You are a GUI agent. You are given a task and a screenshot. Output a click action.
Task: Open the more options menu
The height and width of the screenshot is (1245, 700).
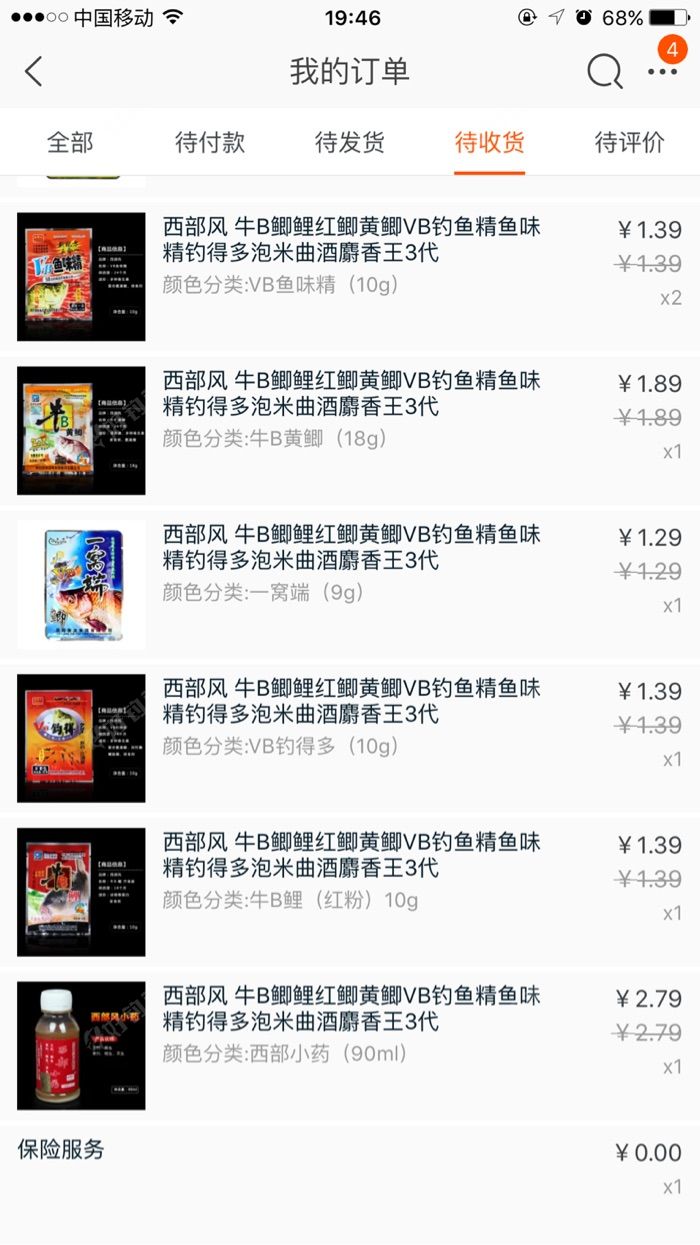click(x=662, y=72)
